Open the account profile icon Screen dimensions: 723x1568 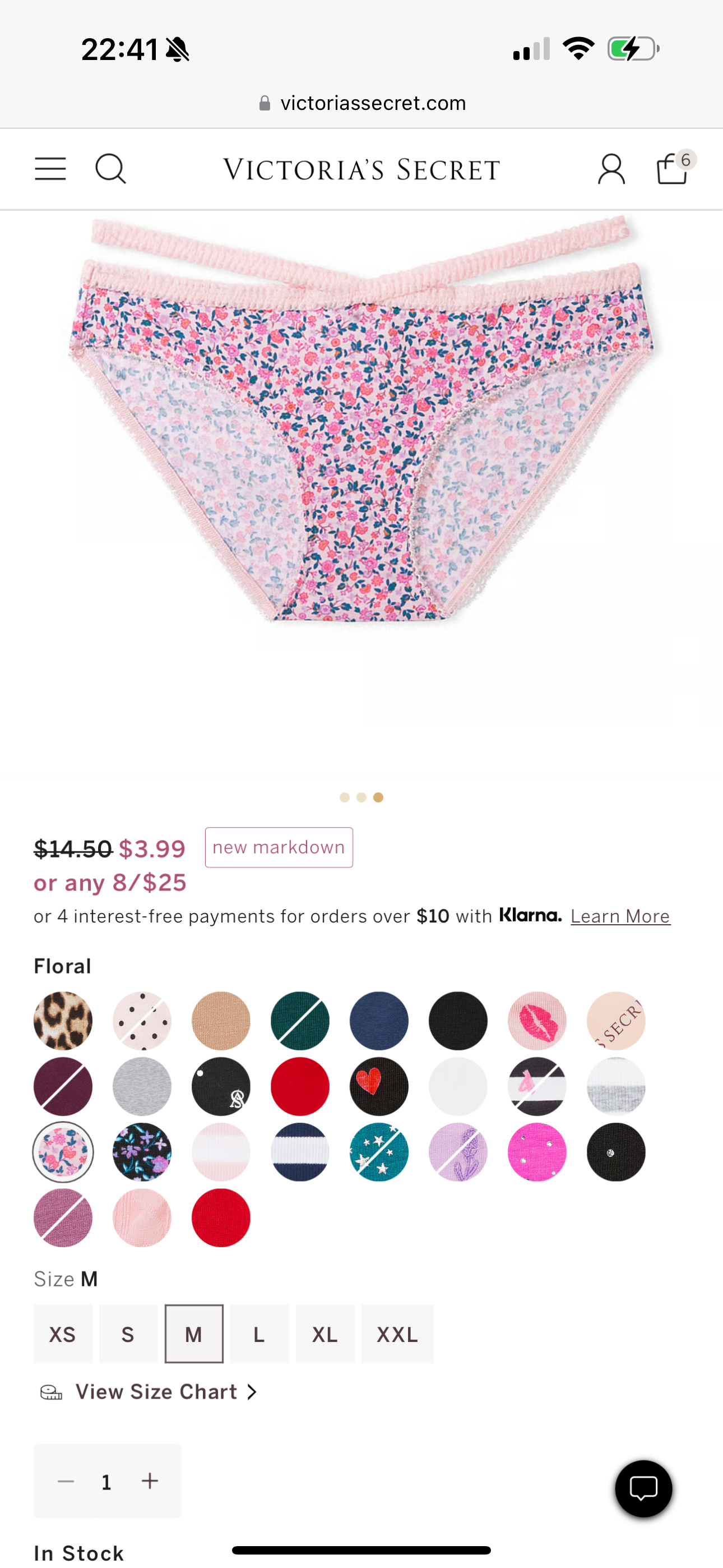(611, 169)
